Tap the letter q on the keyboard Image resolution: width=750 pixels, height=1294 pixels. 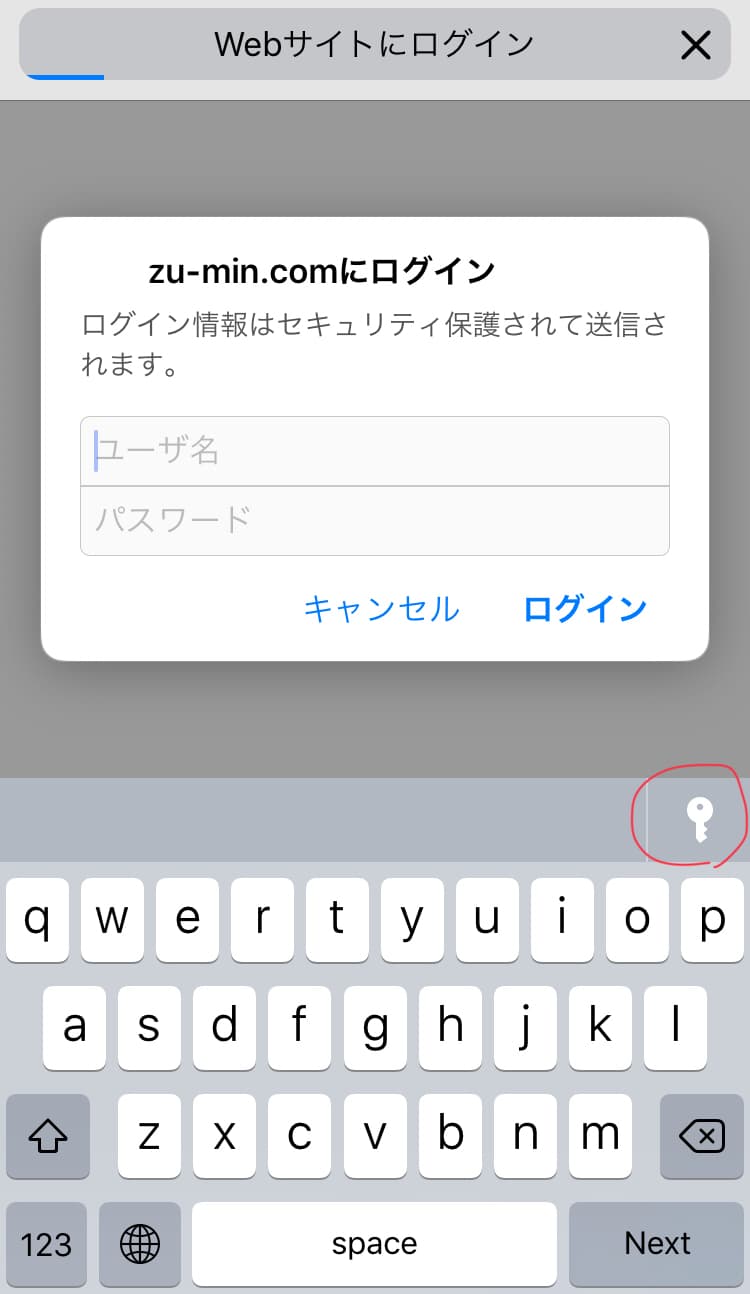(37, 920)
